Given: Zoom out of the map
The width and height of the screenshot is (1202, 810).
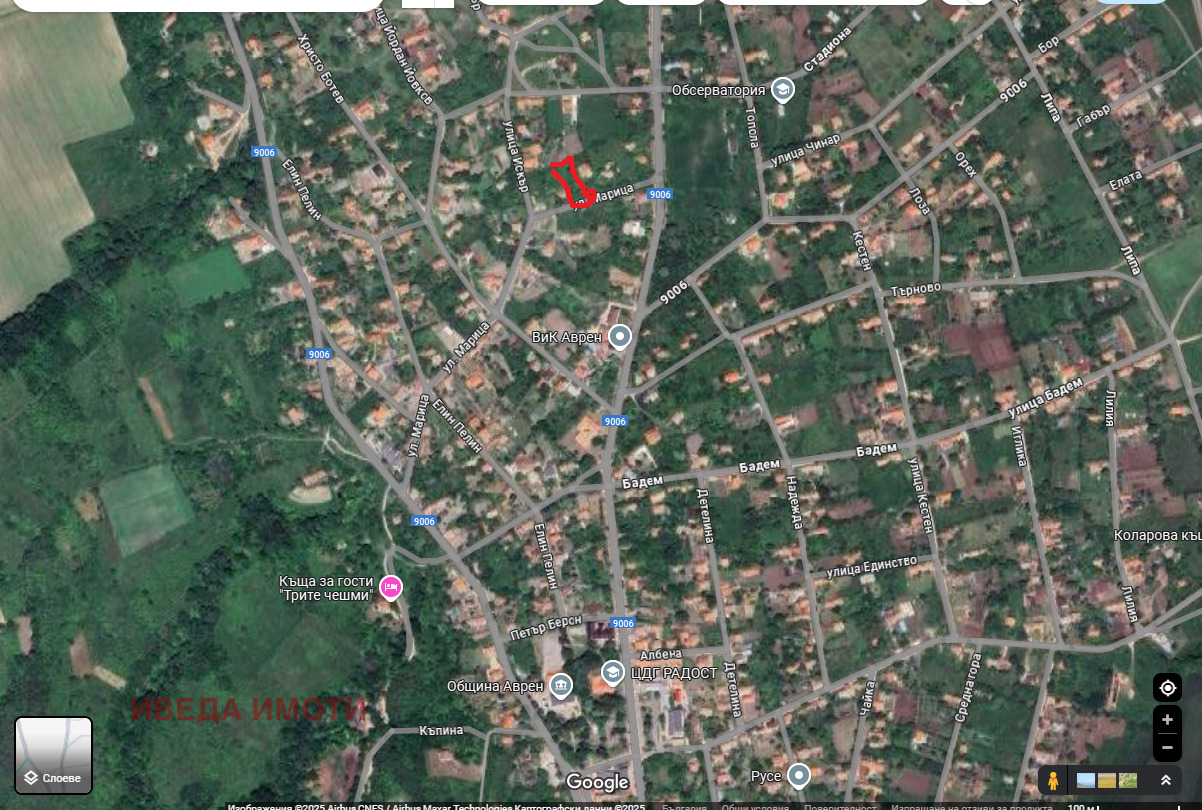Looking at the screenshot, I should pyautogui.click(x=1167, y=747).
